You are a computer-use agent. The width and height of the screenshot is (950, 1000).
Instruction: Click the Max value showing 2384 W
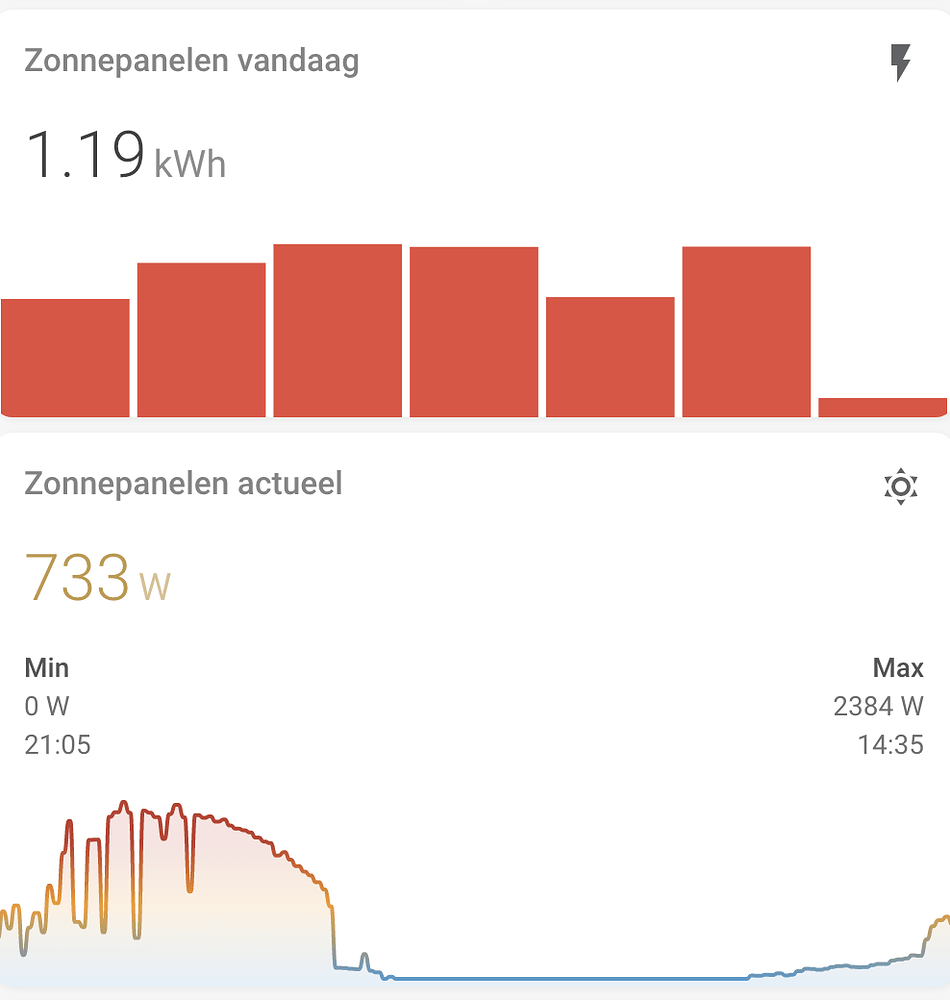877,706
